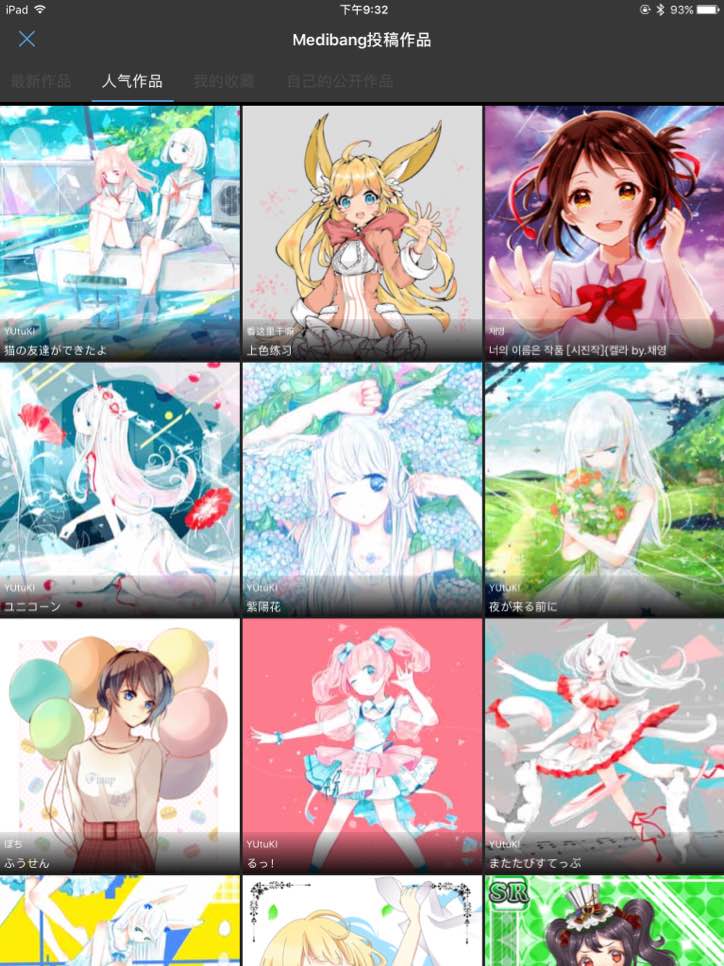View the 紫陽花 artwork
Screen dimensions: 724x966
point(362,488)
